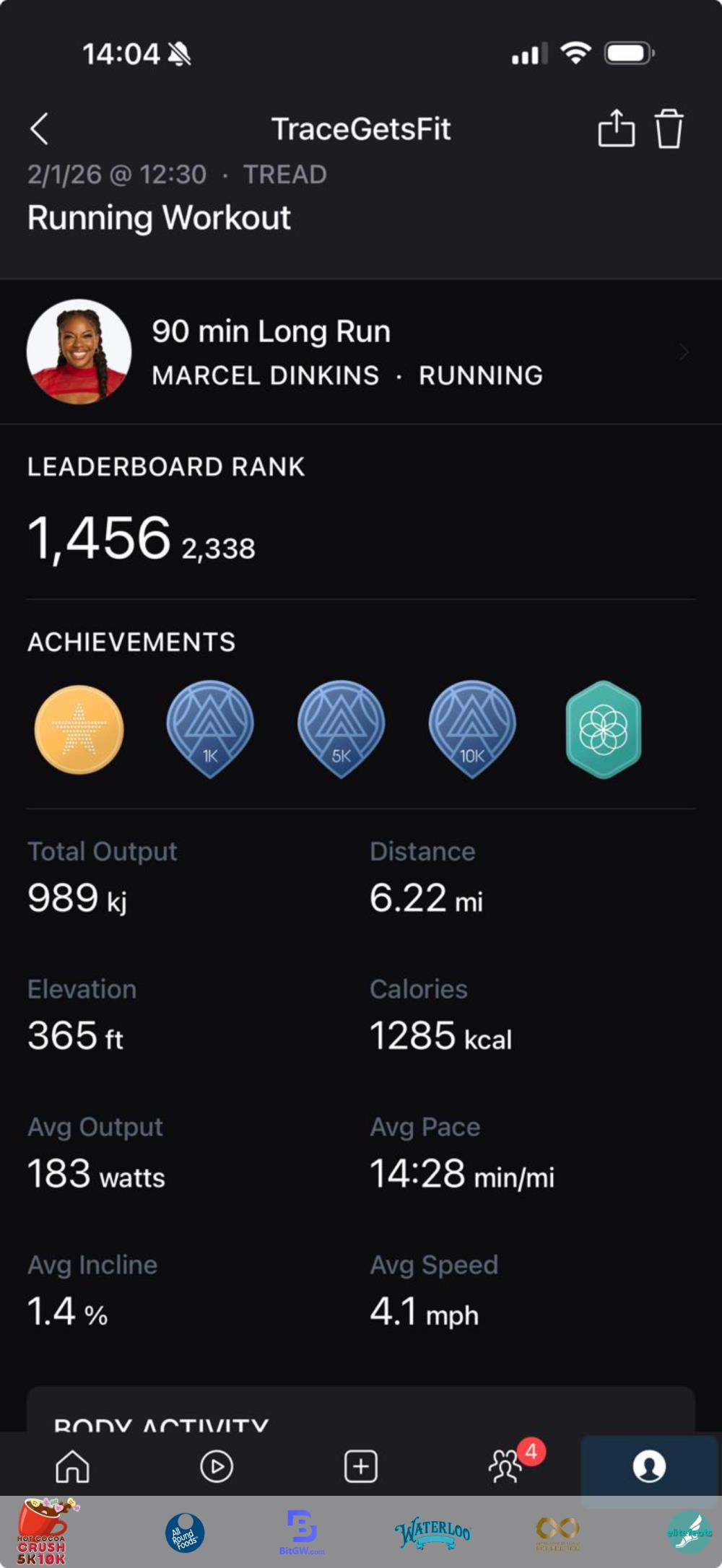Open the 90 min Long Run class
Screen dimensions: 722x1568
tap(361, 352)
